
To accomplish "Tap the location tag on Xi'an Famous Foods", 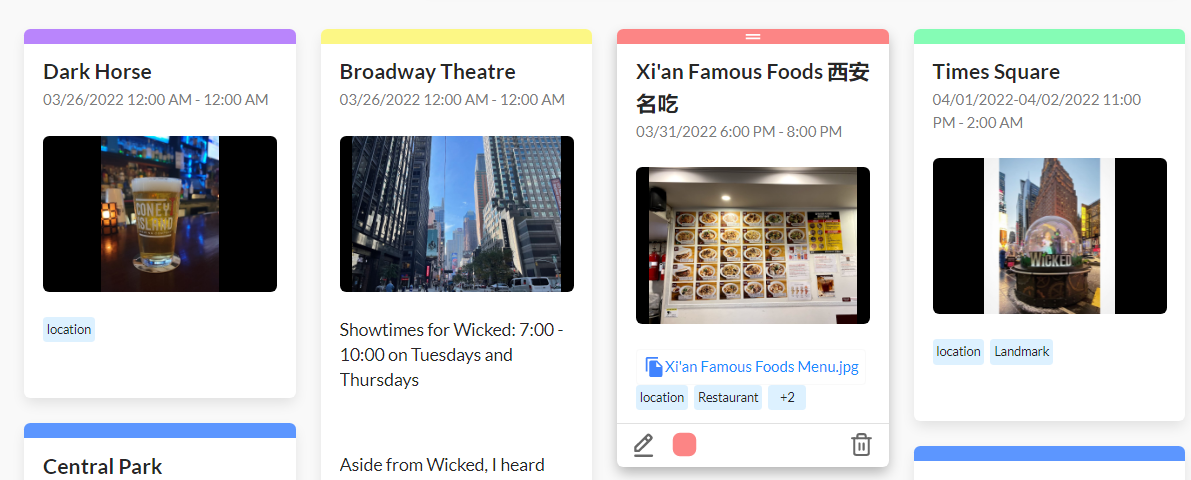I will click(662, 398).
